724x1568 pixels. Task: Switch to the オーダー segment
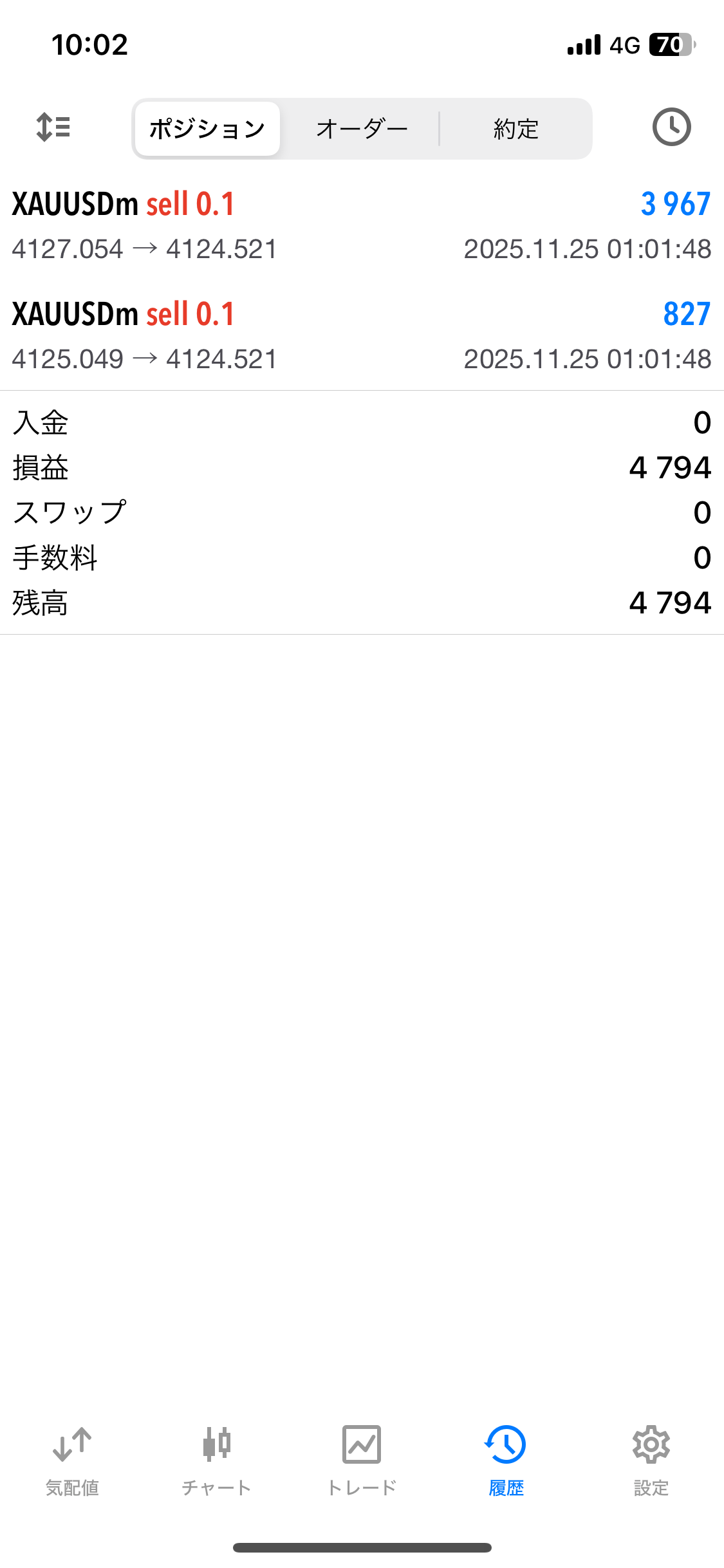tap(362, 129)
